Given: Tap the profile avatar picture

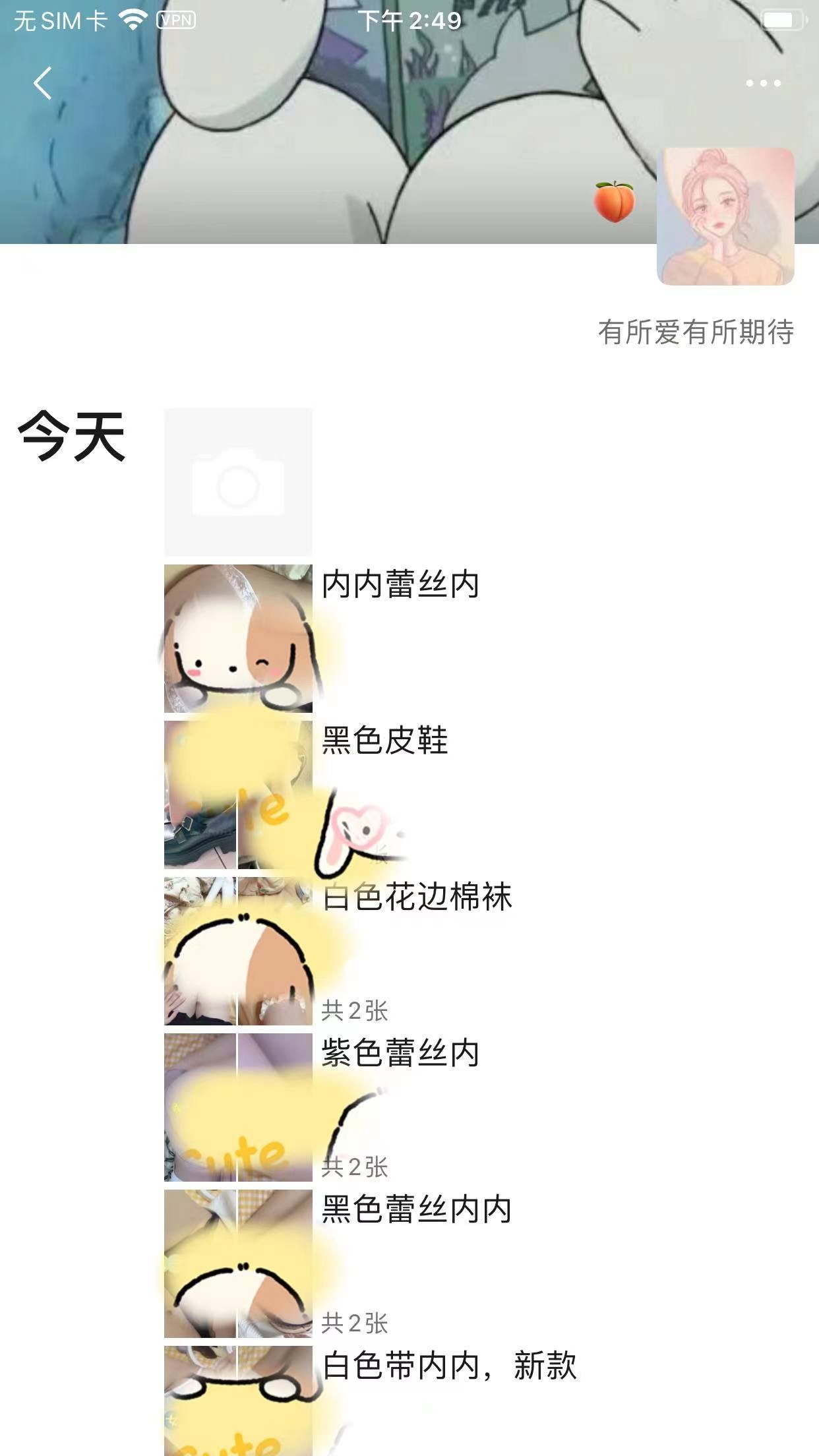Looking at the screenshot, I should (725, 217).
